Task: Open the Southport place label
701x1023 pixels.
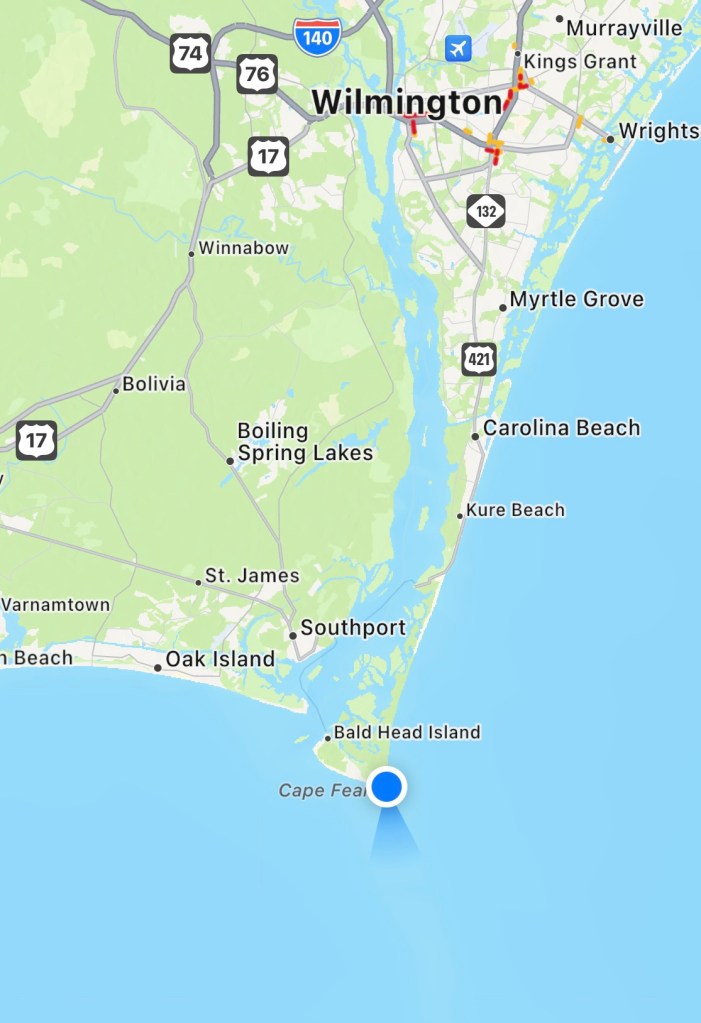Action: point(352,628)
